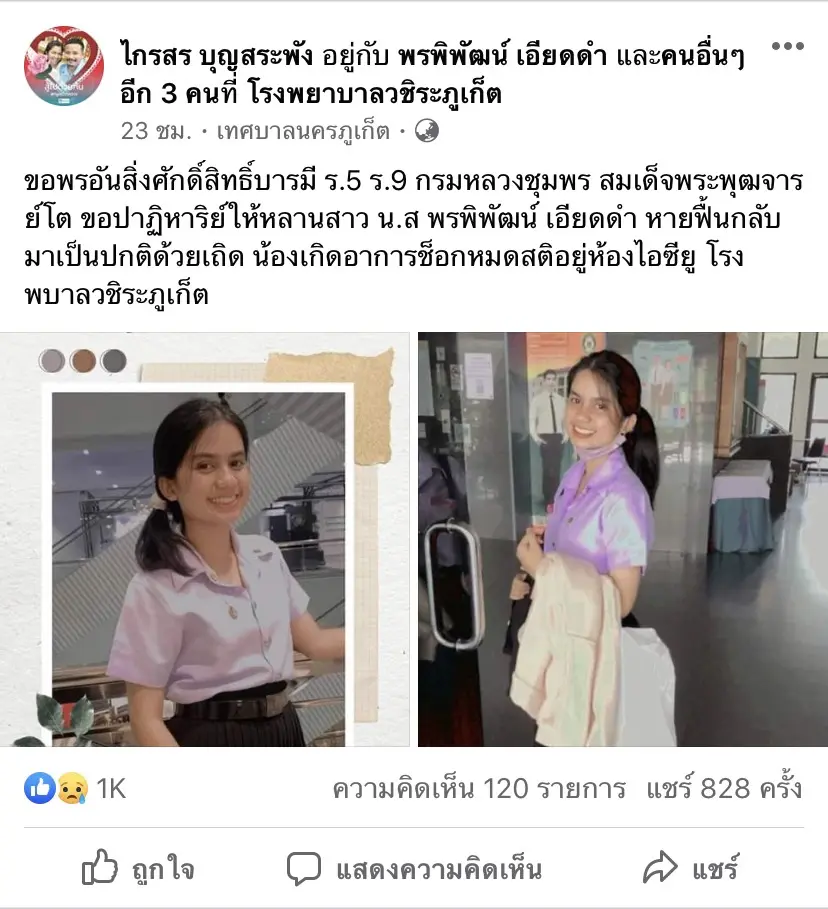Like the post with ถูกใจ
Screen dimensions: 828x909
pos(138,868)
